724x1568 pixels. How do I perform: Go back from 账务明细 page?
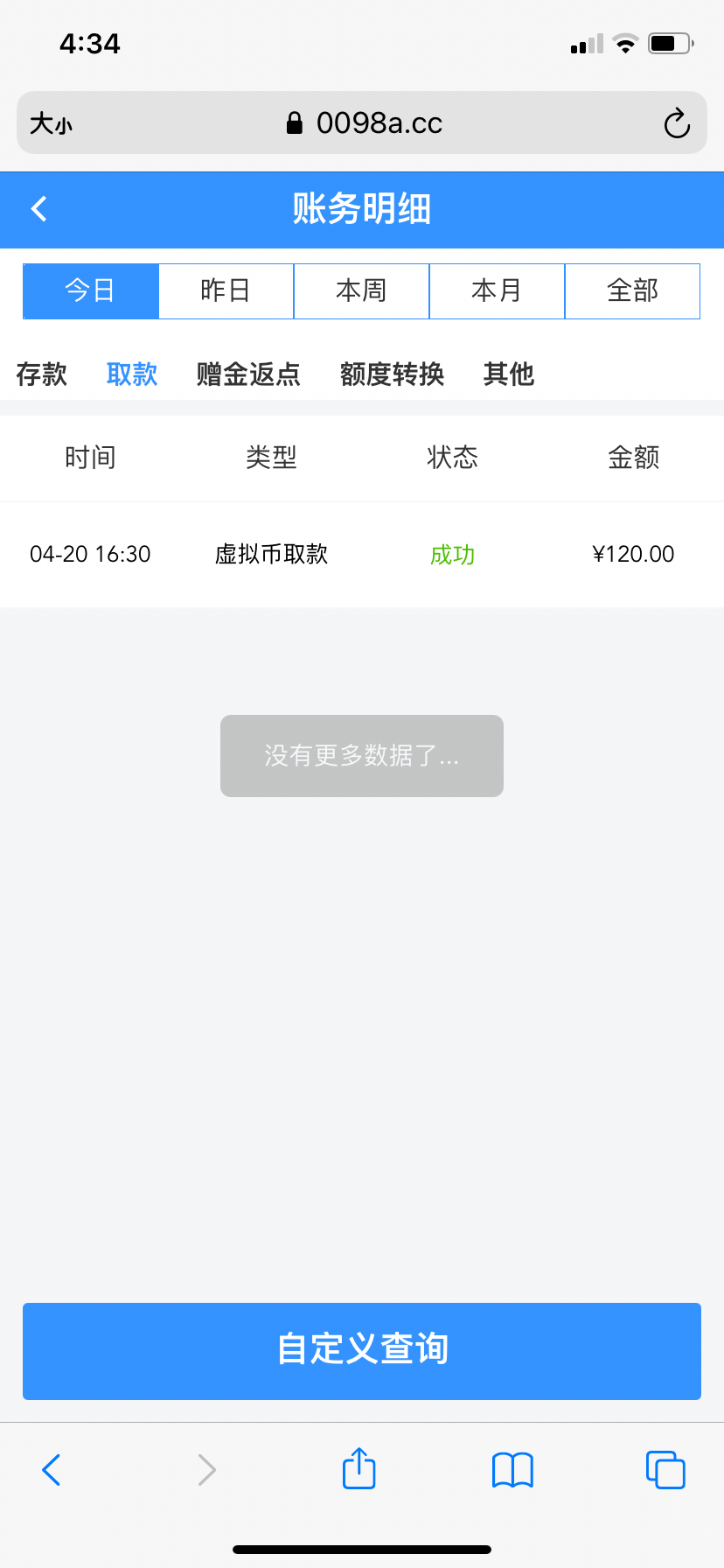39,209
